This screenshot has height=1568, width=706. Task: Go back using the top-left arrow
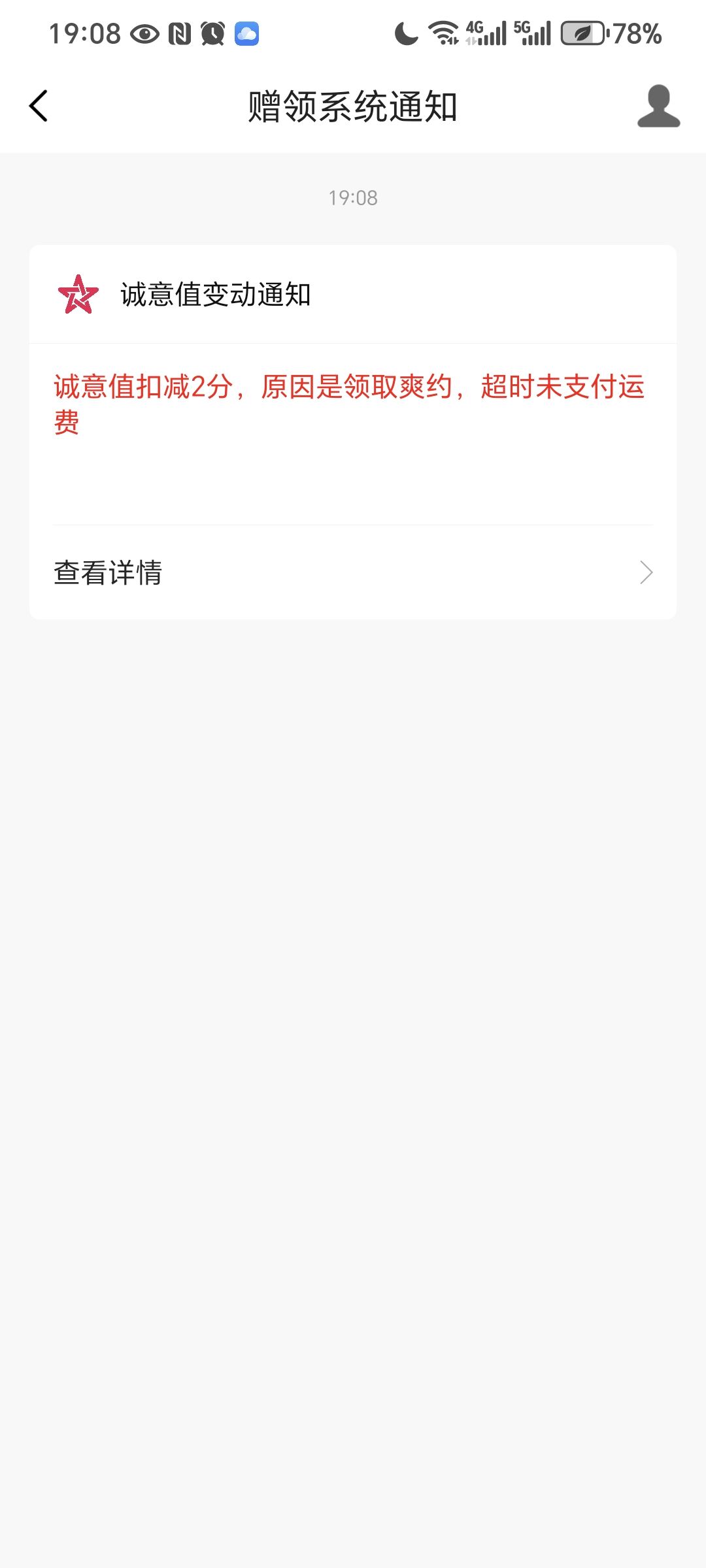click(39, 106)
